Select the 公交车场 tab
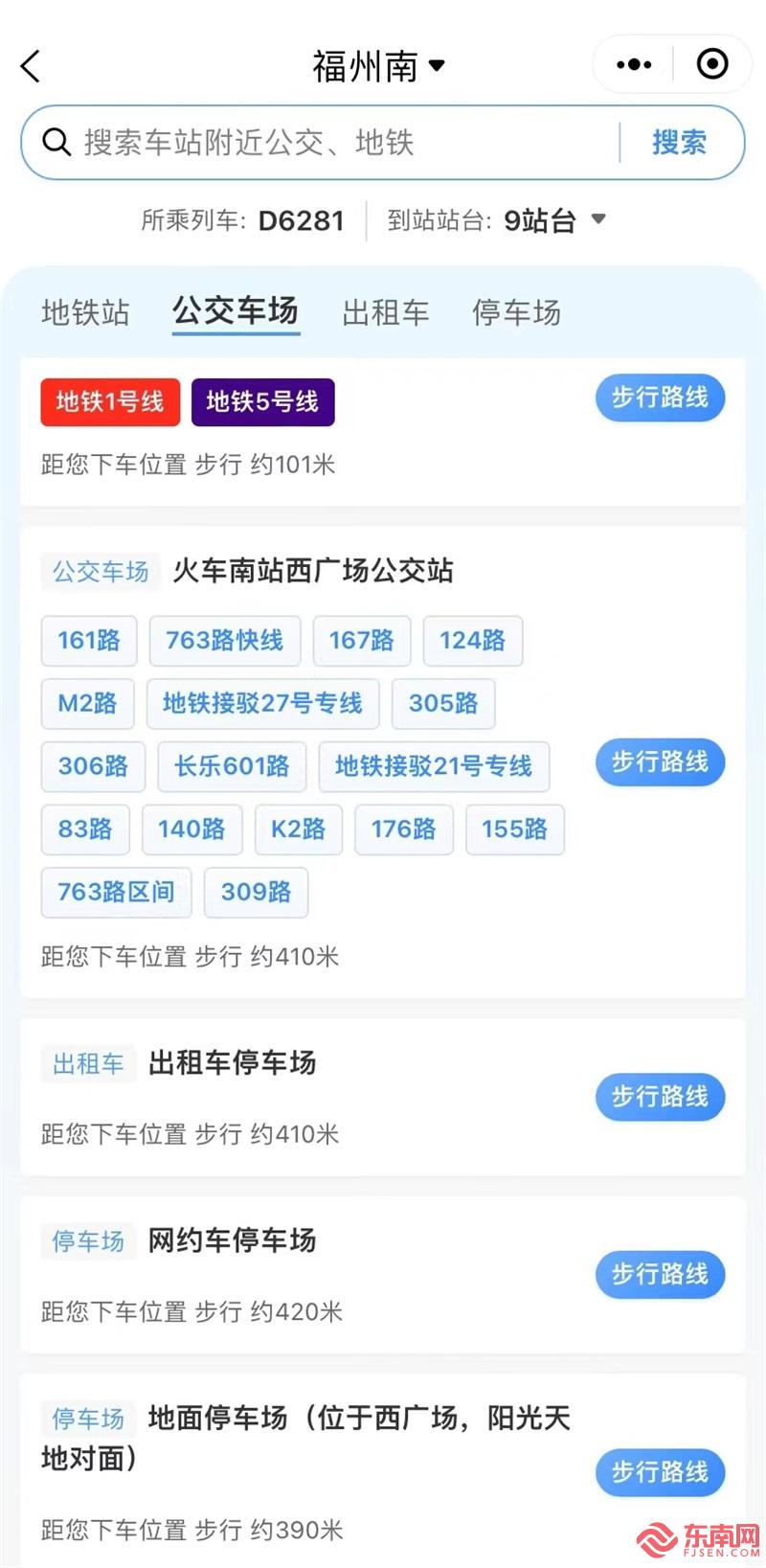Image resolution: width=766 pixels, height=1568 pixels. coord(236,312)
